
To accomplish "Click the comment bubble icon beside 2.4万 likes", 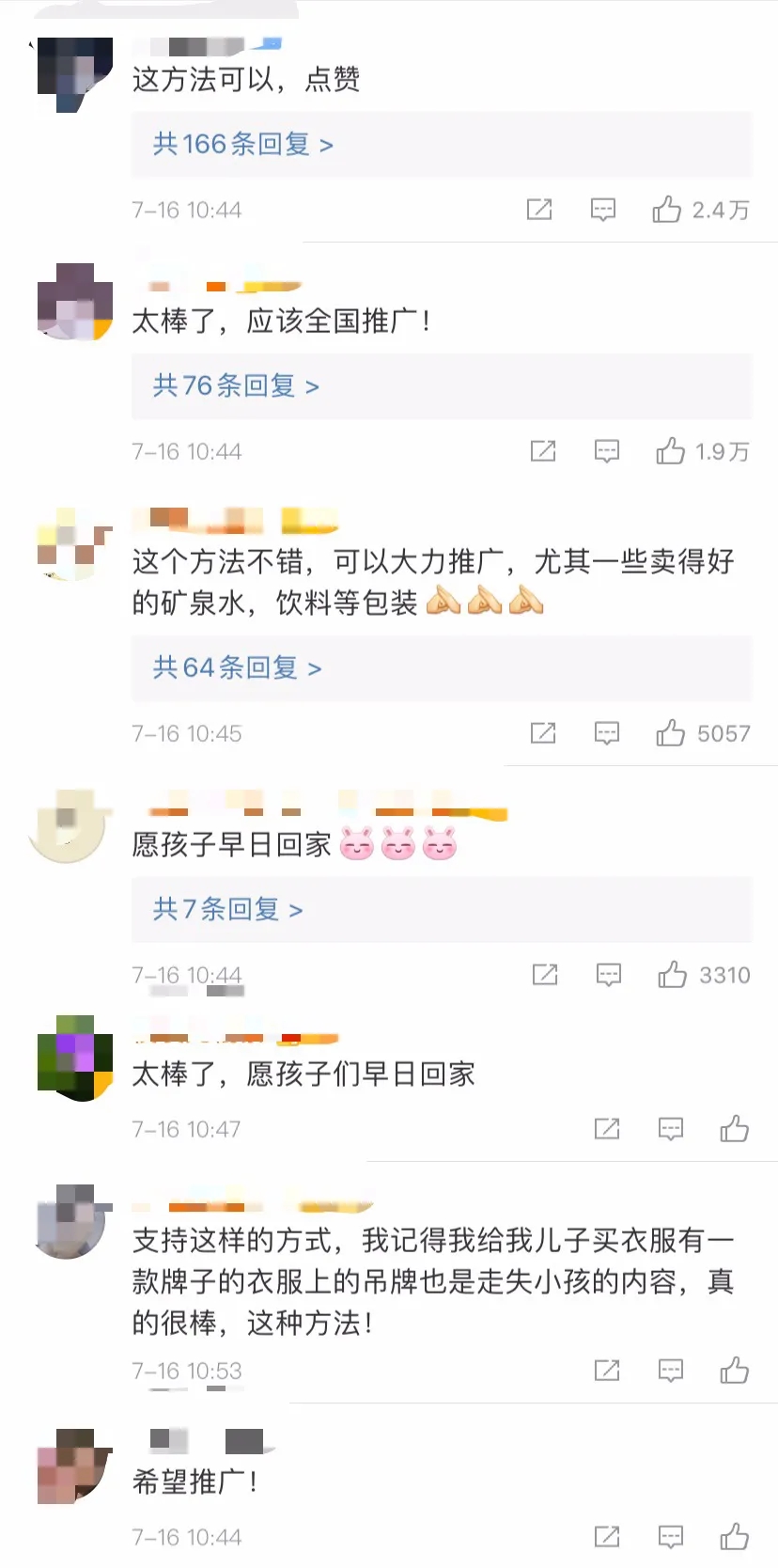I will tap(603, 210).
